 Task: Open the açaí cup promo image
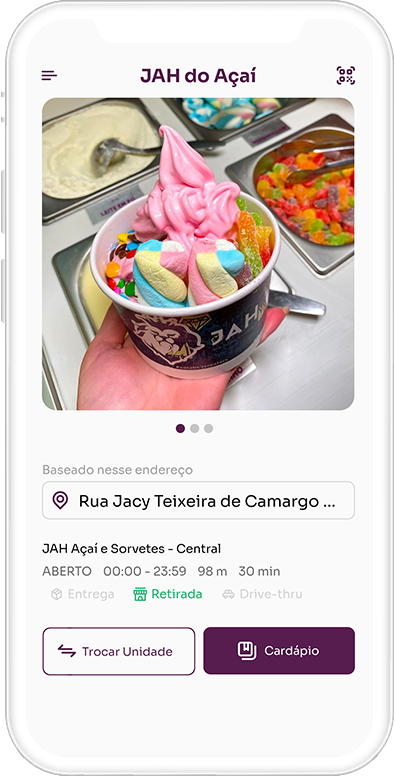[x=198, y=254]
